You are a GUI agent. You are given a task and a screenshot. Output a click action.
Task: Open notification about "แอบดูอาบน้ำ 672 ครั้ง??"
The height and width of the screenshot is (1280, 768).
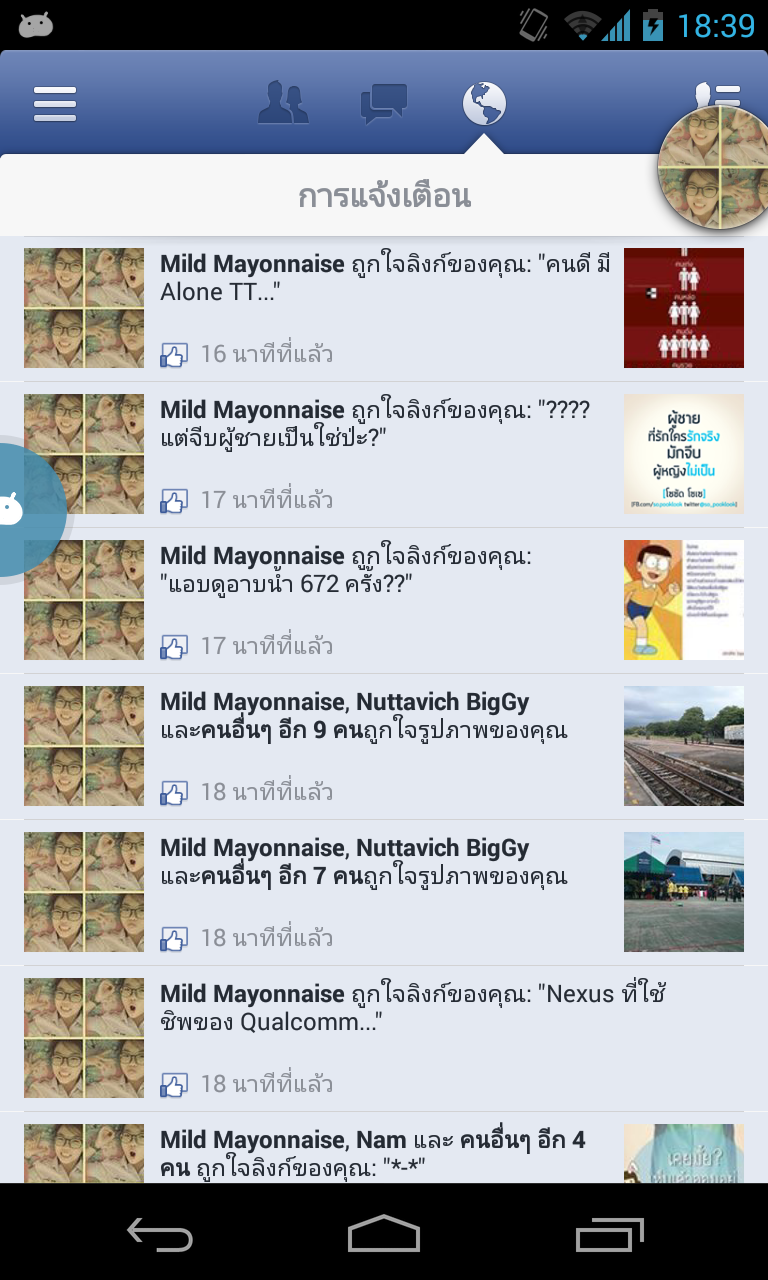(385, 600)
